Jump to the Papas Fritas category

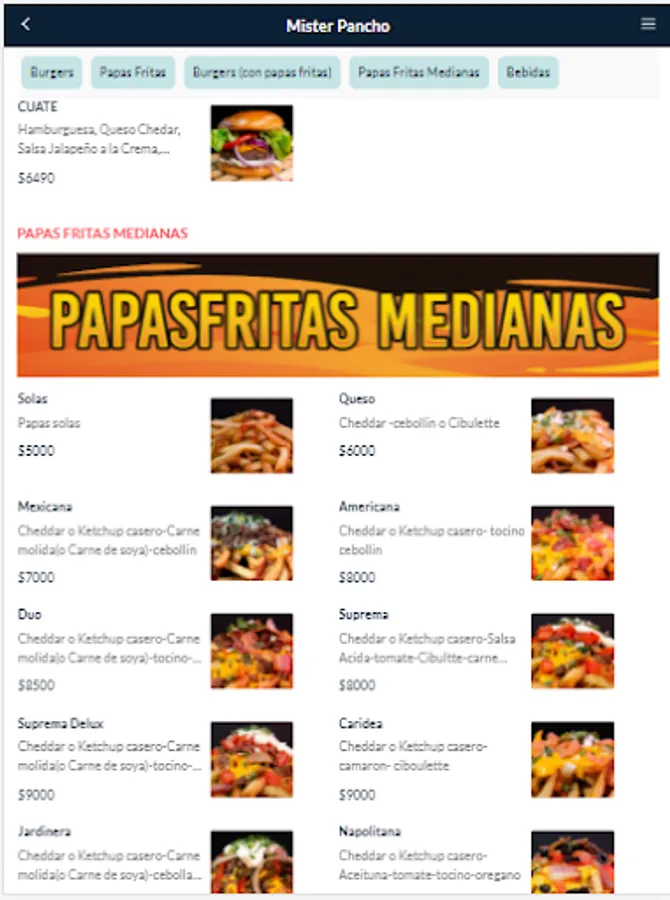click(133, 72)
